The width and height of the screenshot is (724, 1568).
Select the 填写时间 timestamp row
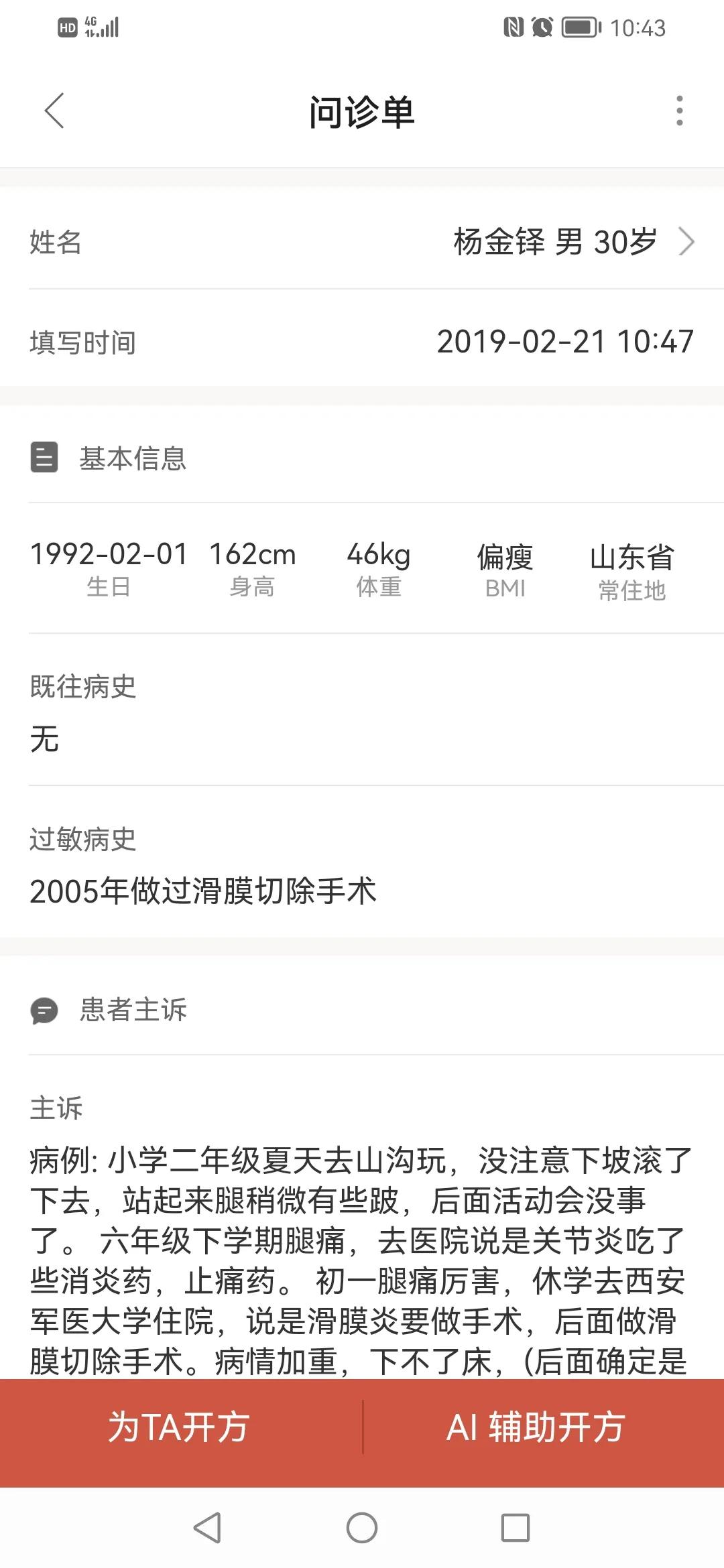pyautogui.click(x=362, y=342)
